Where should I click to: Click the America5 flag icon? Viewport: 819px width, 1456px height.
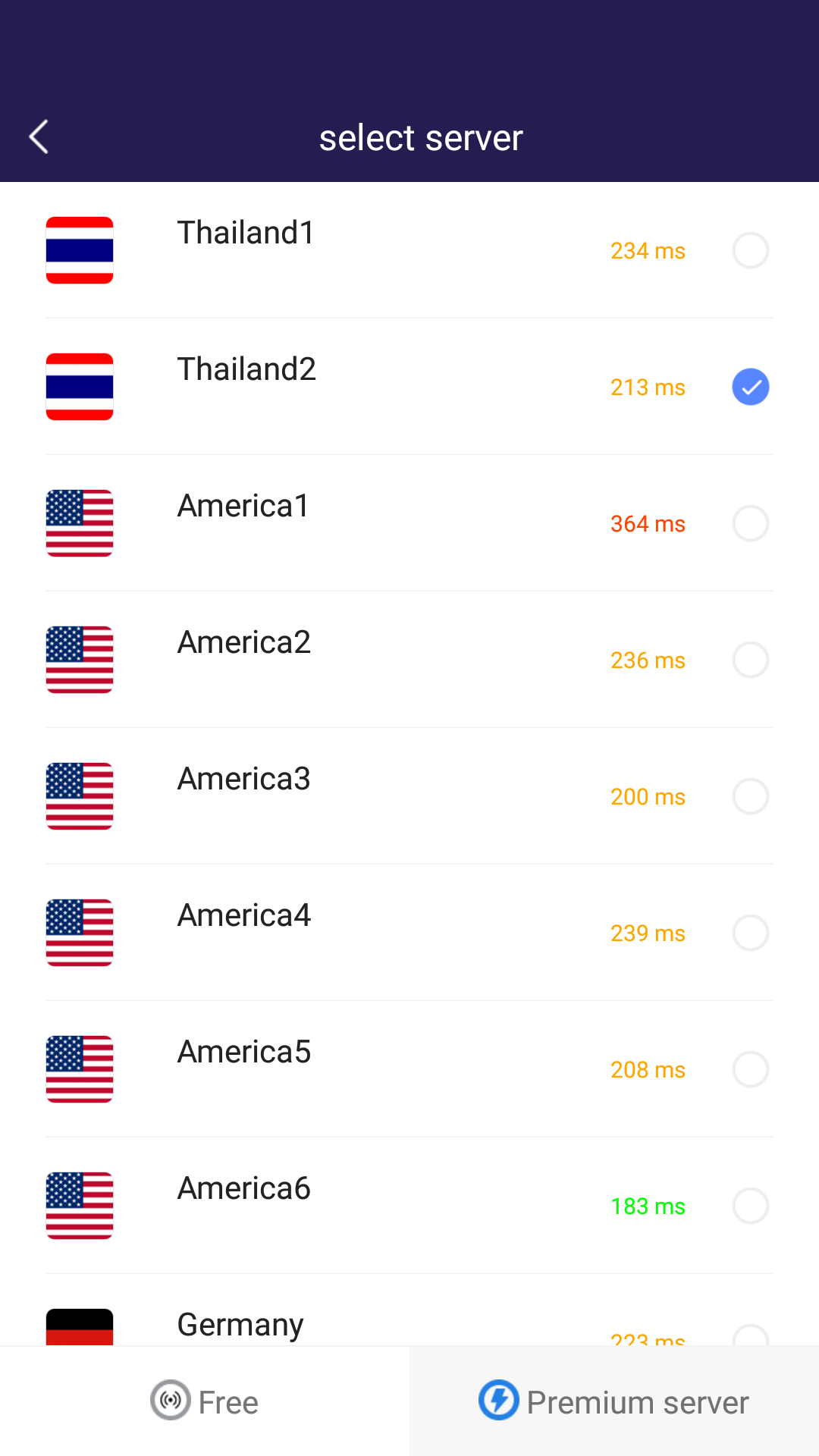(x=79, y=1069)
